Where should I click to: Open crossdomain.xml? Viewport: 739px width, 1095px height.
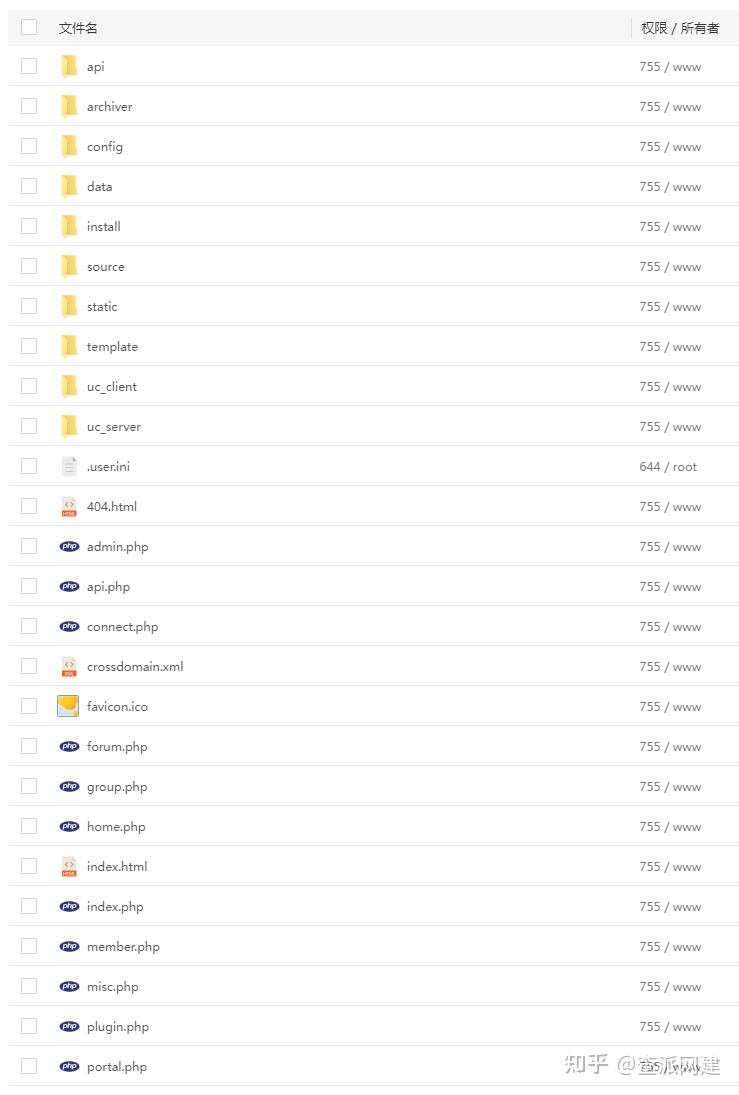[x=135, y=667]
